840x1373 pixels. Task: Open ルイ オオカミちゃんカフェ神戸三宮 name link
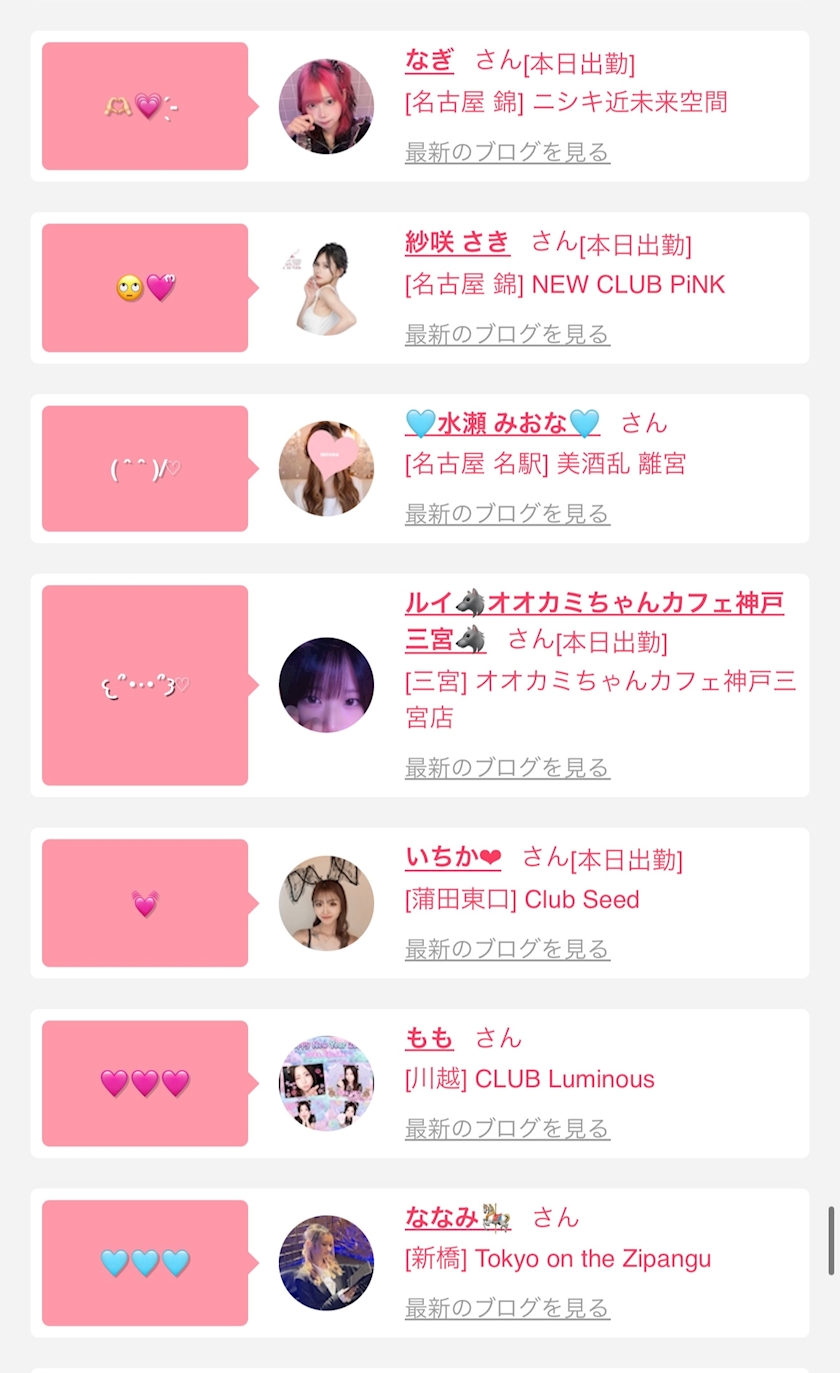[594, 620]
